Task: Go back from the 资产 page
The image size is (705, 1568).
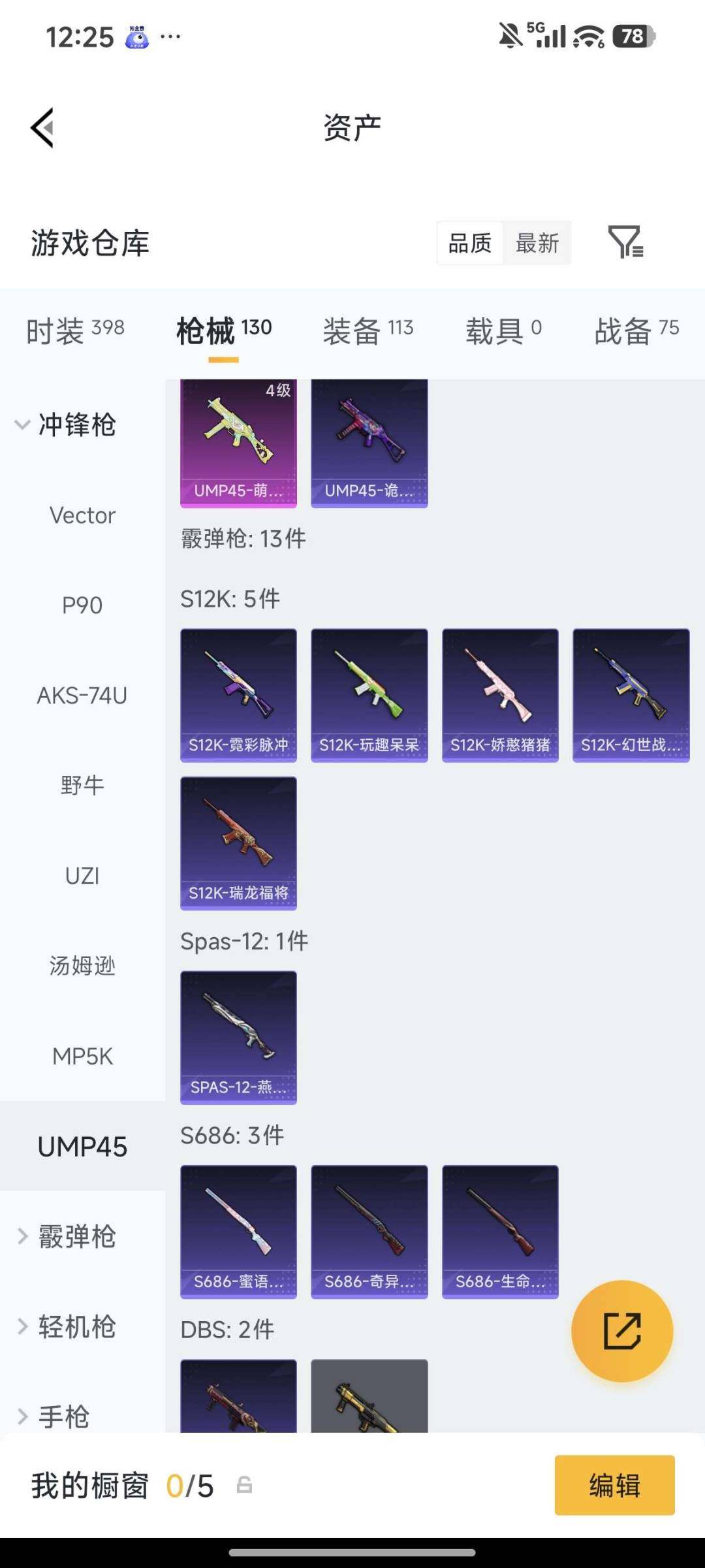Action: pyautogui.click(x=42, y=128)
